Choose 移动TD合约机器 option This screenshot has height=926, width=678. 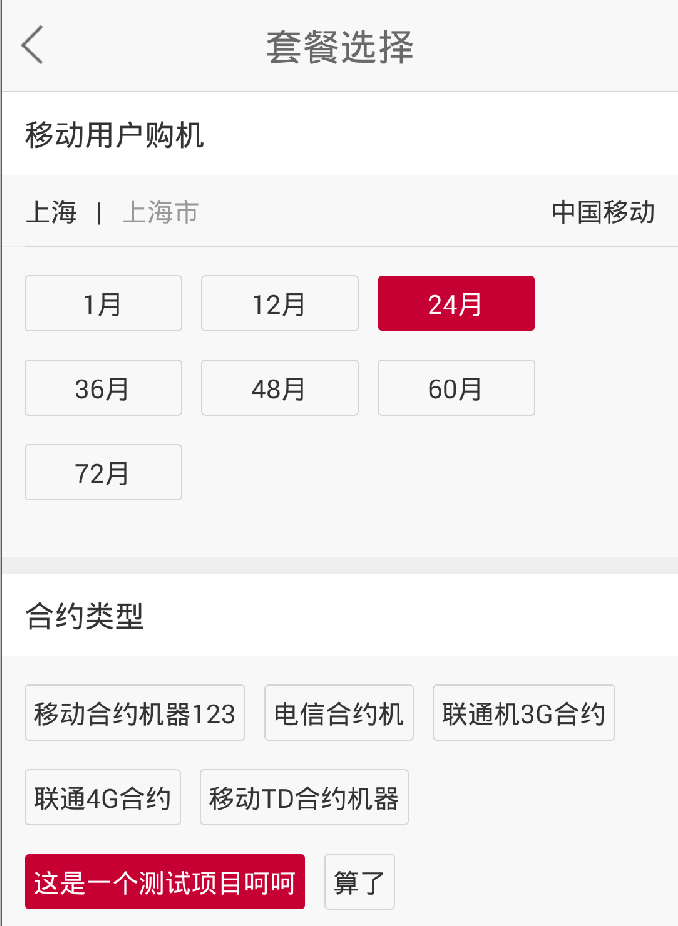click(304, 797)
